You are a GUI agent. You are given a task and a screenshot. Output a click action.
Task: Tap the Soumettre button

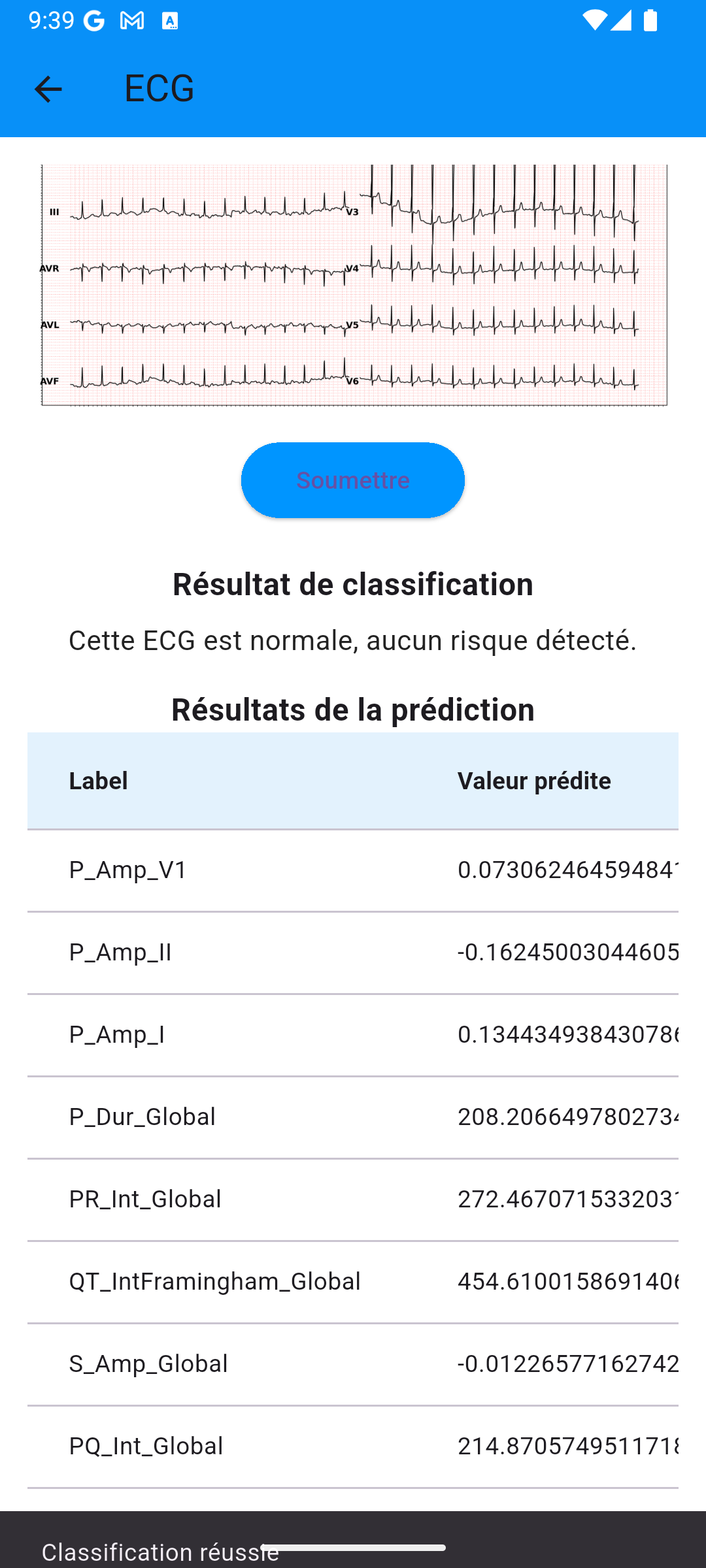coord(353,480)
